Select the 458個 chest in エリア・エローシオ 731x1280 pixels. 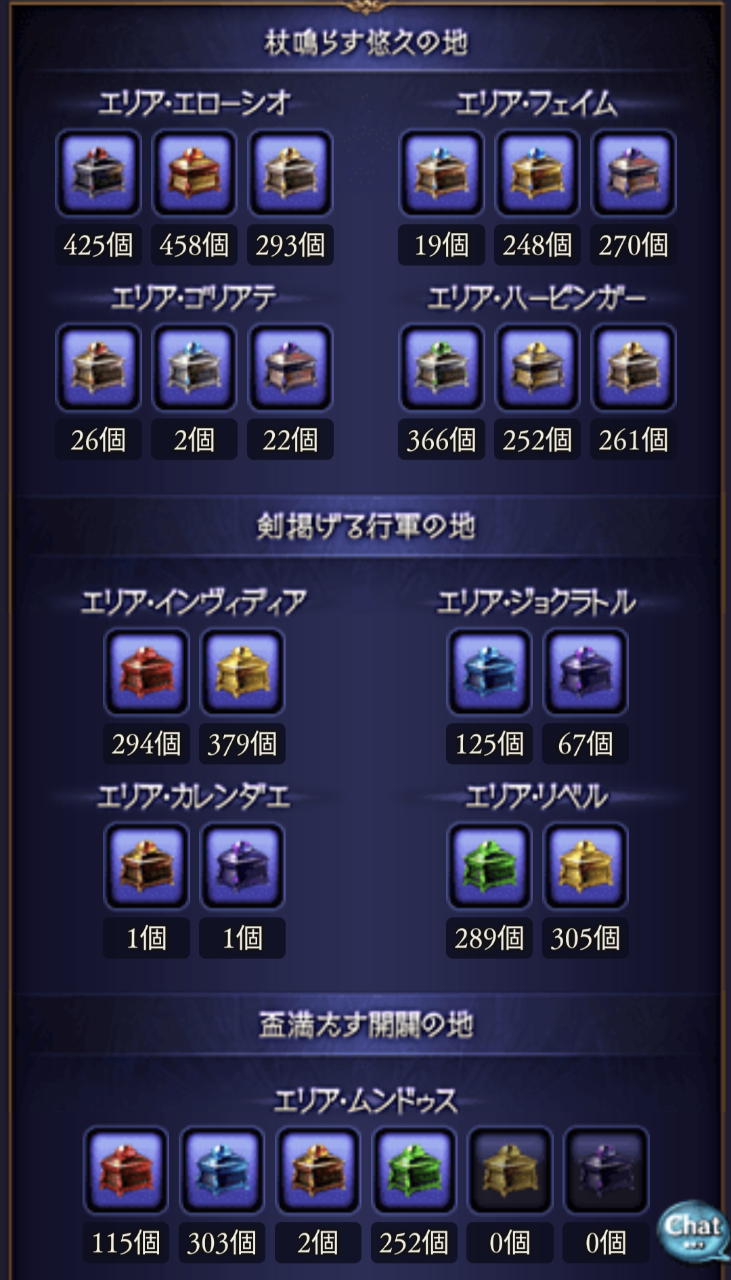pos(194,173)
